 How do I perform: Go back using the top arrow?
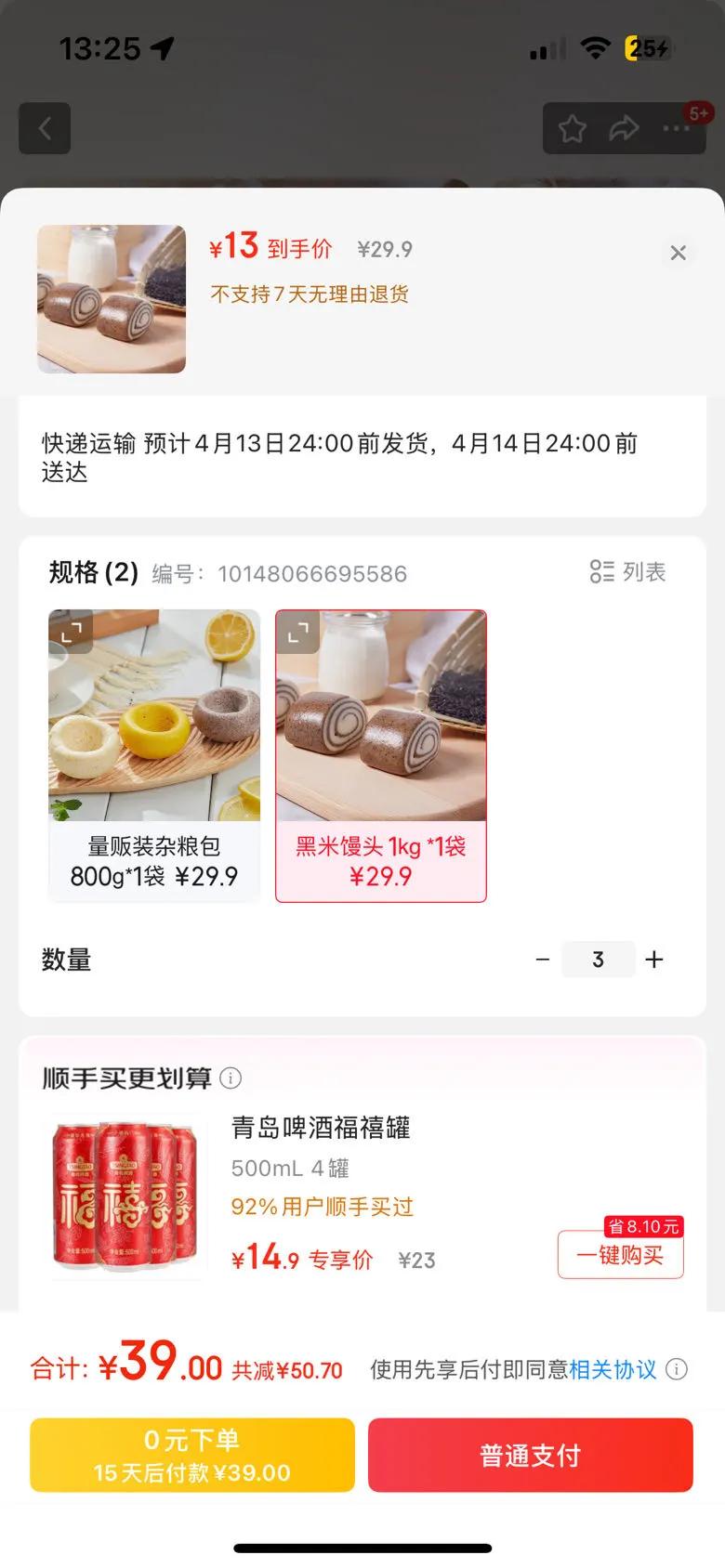pos(45,128)
